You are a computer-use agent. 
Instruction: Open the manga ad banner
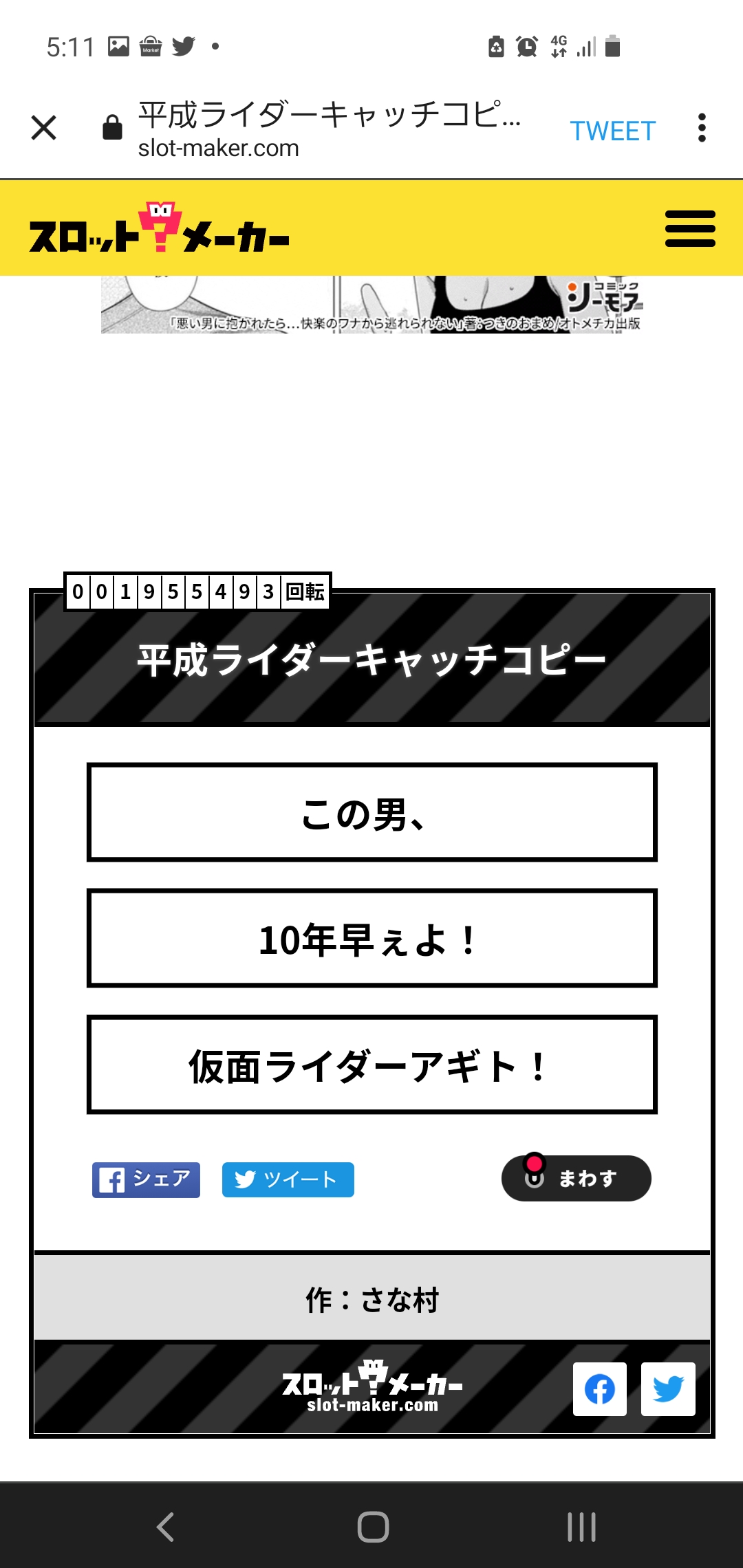[x=371, y=305]
